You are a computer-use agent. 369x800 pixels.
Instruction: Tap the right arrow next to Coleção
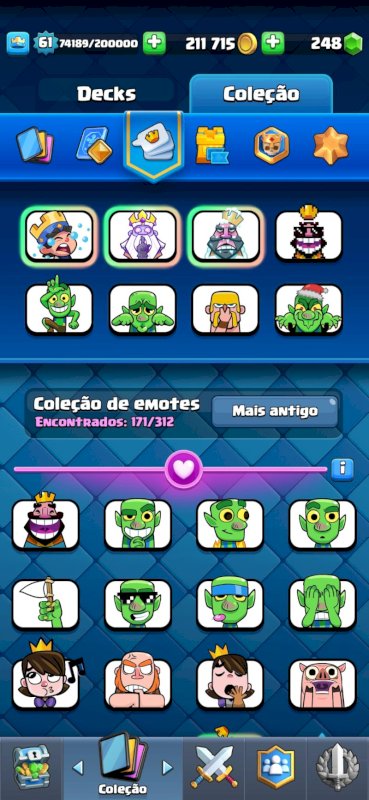pos(167,767)
